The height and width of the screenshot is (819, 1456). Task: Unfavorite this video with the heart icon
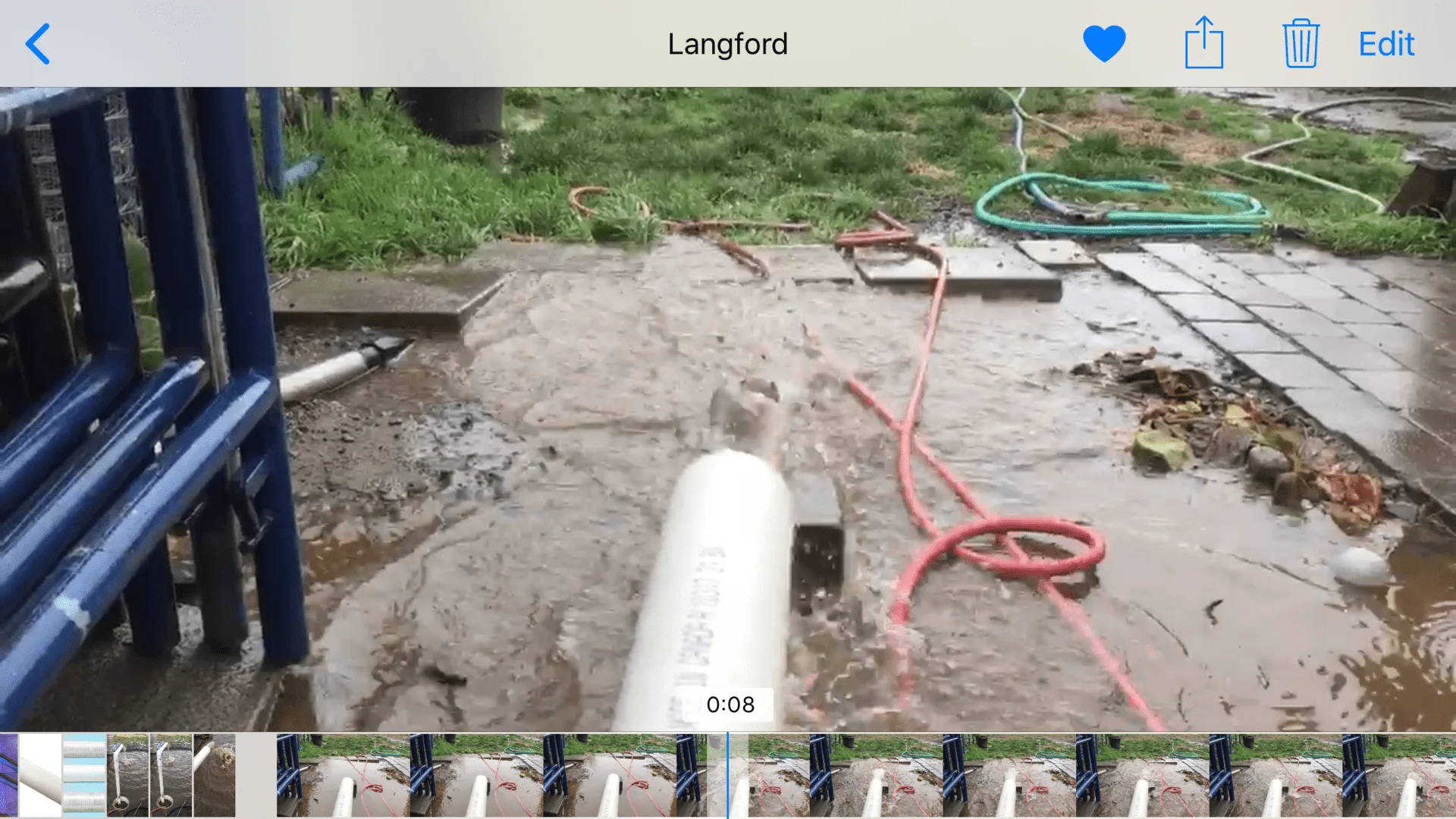[x=1104, y=44]
